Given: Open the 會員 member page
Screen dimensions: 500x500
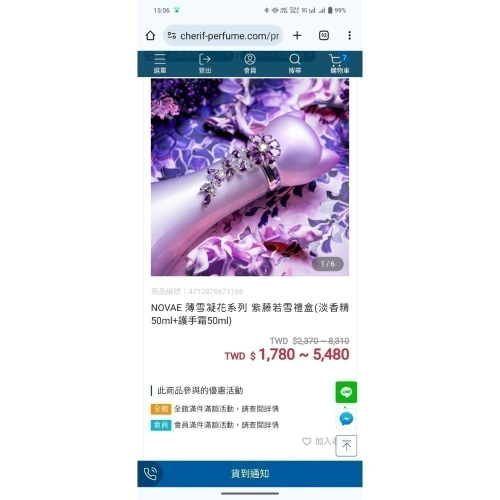Looking at the screenshot, I should tap(250, 64).
